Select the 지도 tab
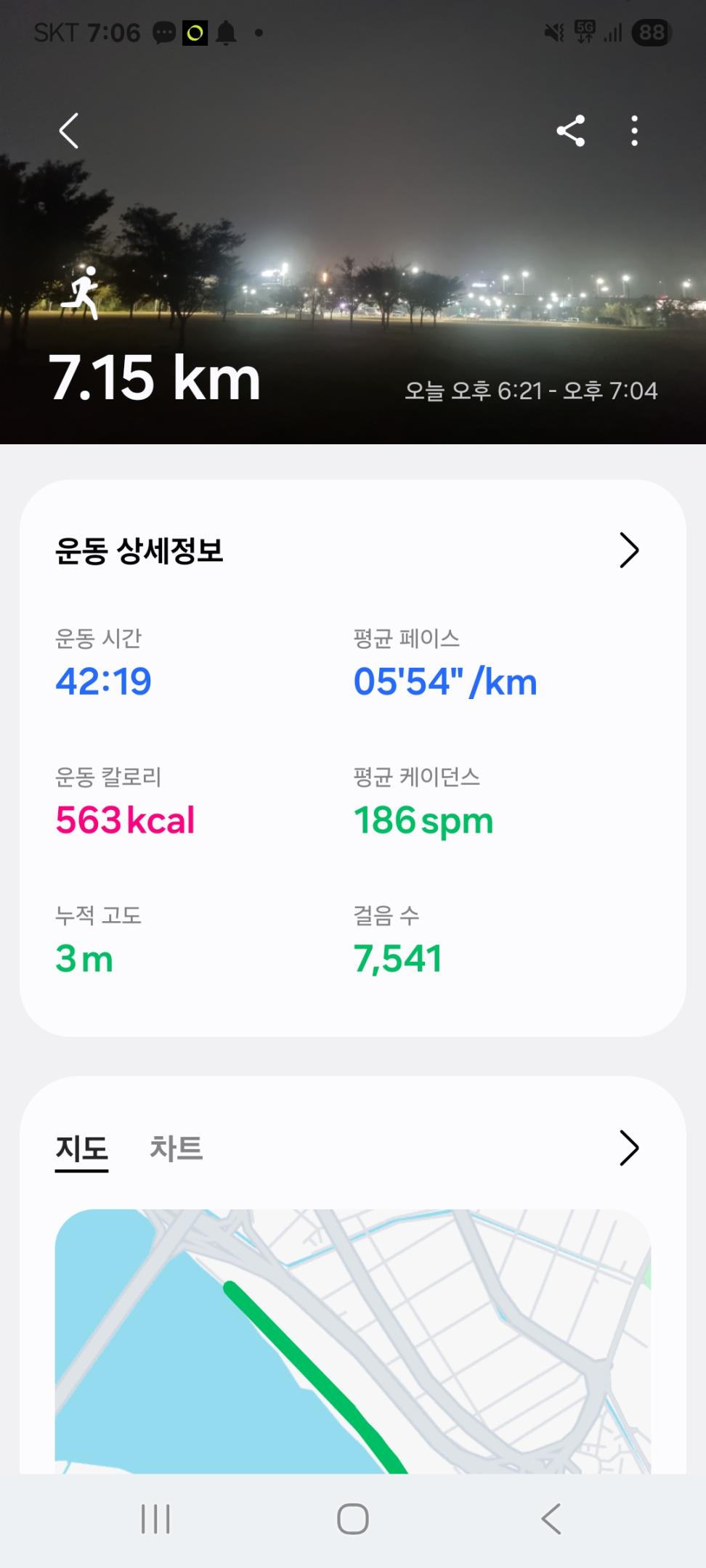This screenshot has width=706, height=1568. click(x=81, y=1148)
